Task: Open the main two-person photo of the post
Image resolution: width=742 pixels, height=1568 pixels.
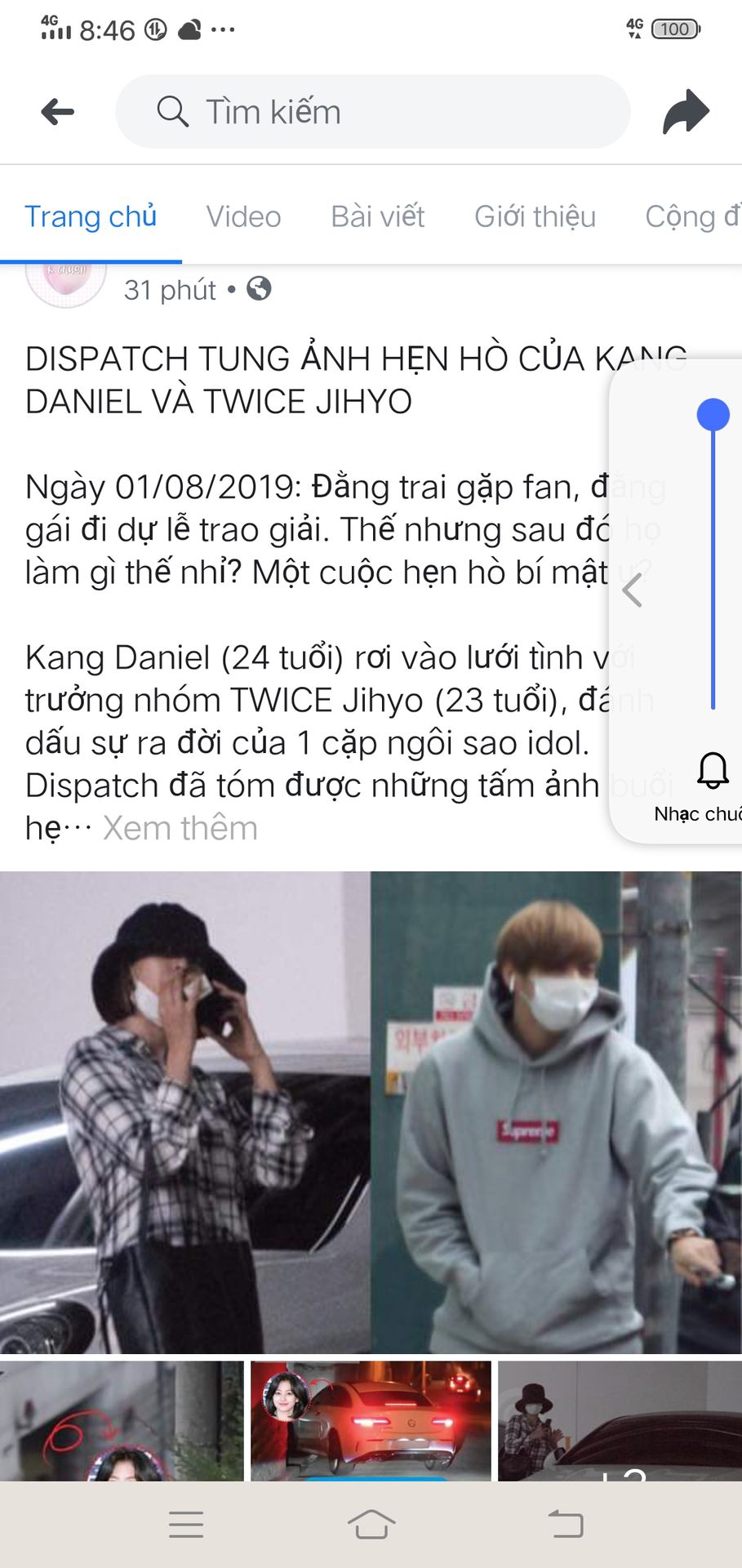Action: click(x=371, y=1111)
